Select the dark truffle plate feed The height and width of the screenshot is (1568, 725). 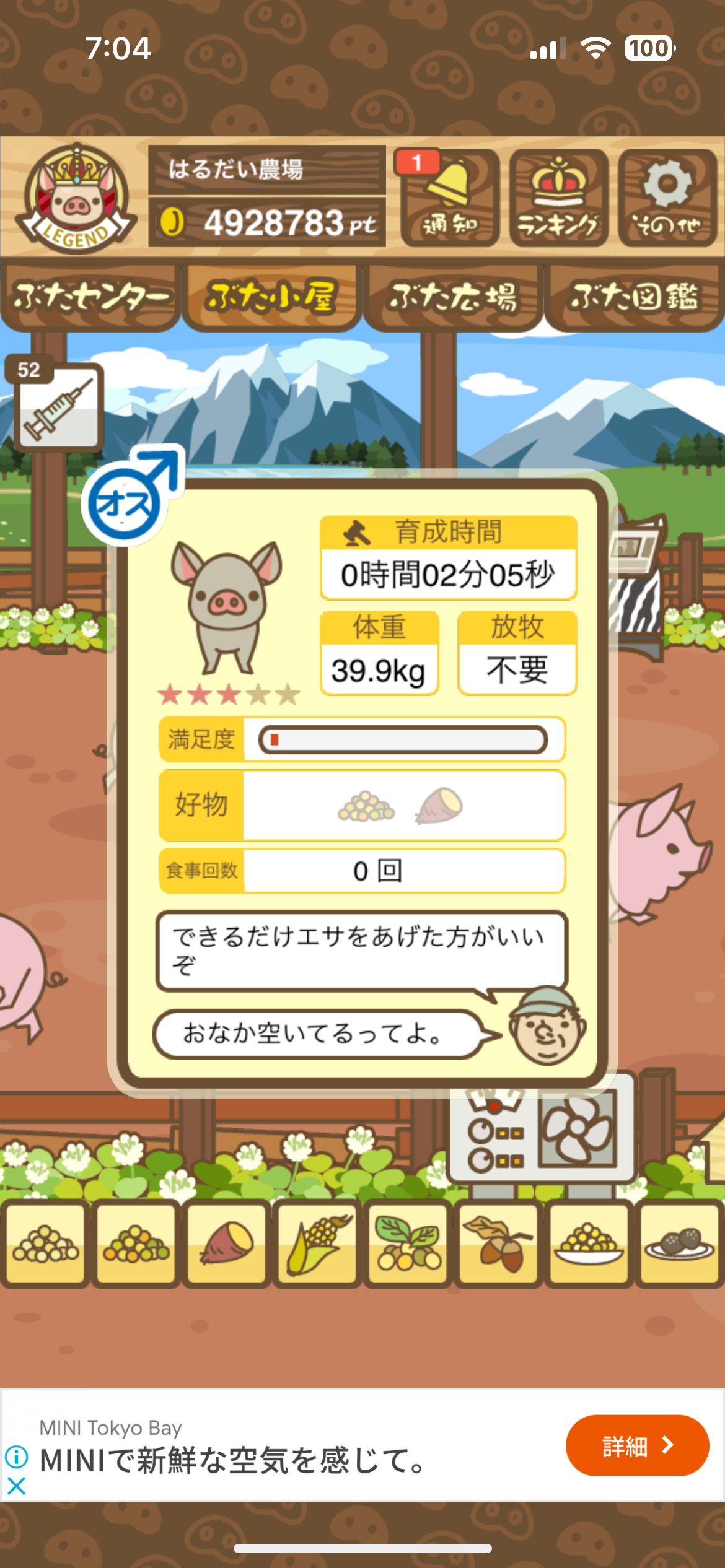pos(679,1243)
